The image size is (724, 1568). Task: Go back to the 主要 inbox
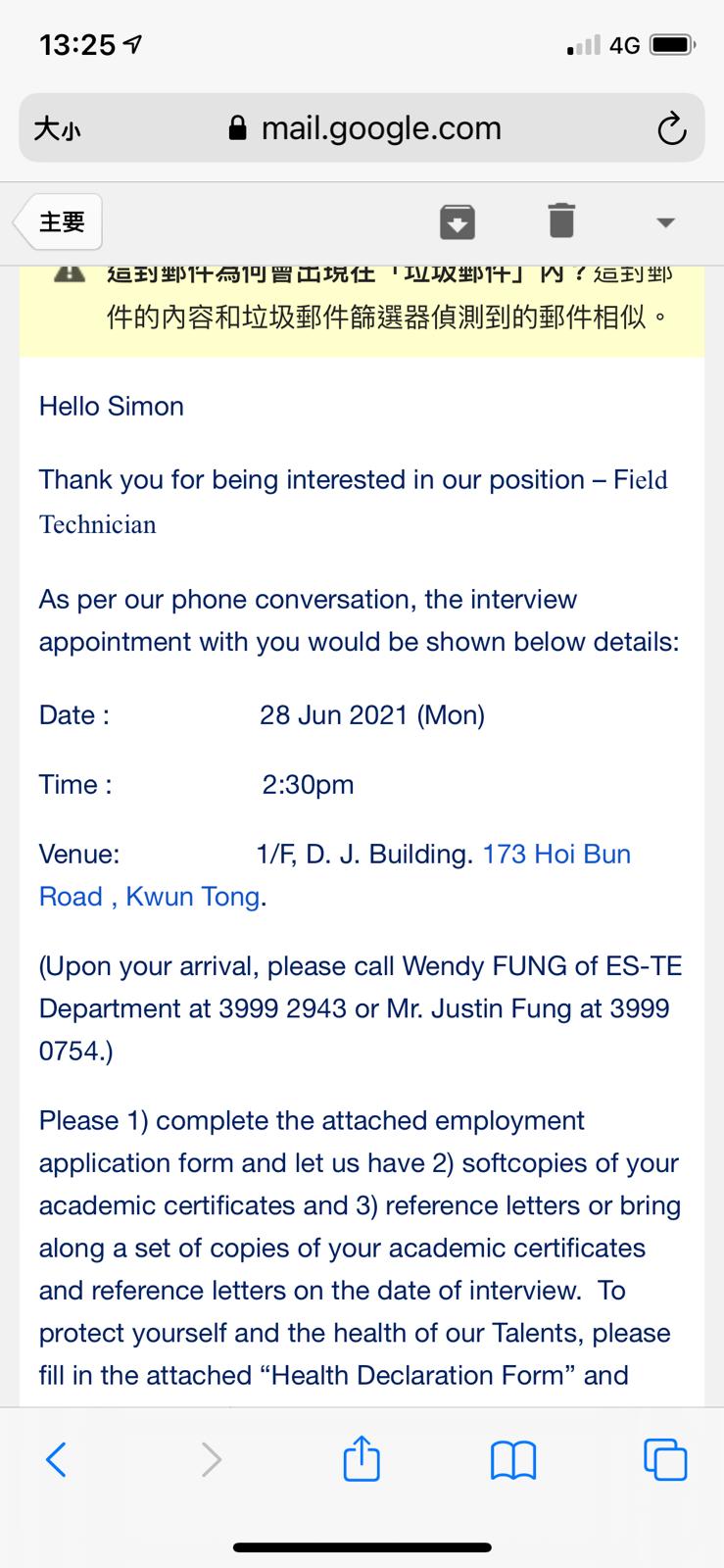pyautogui.click(x=61, y=221)
